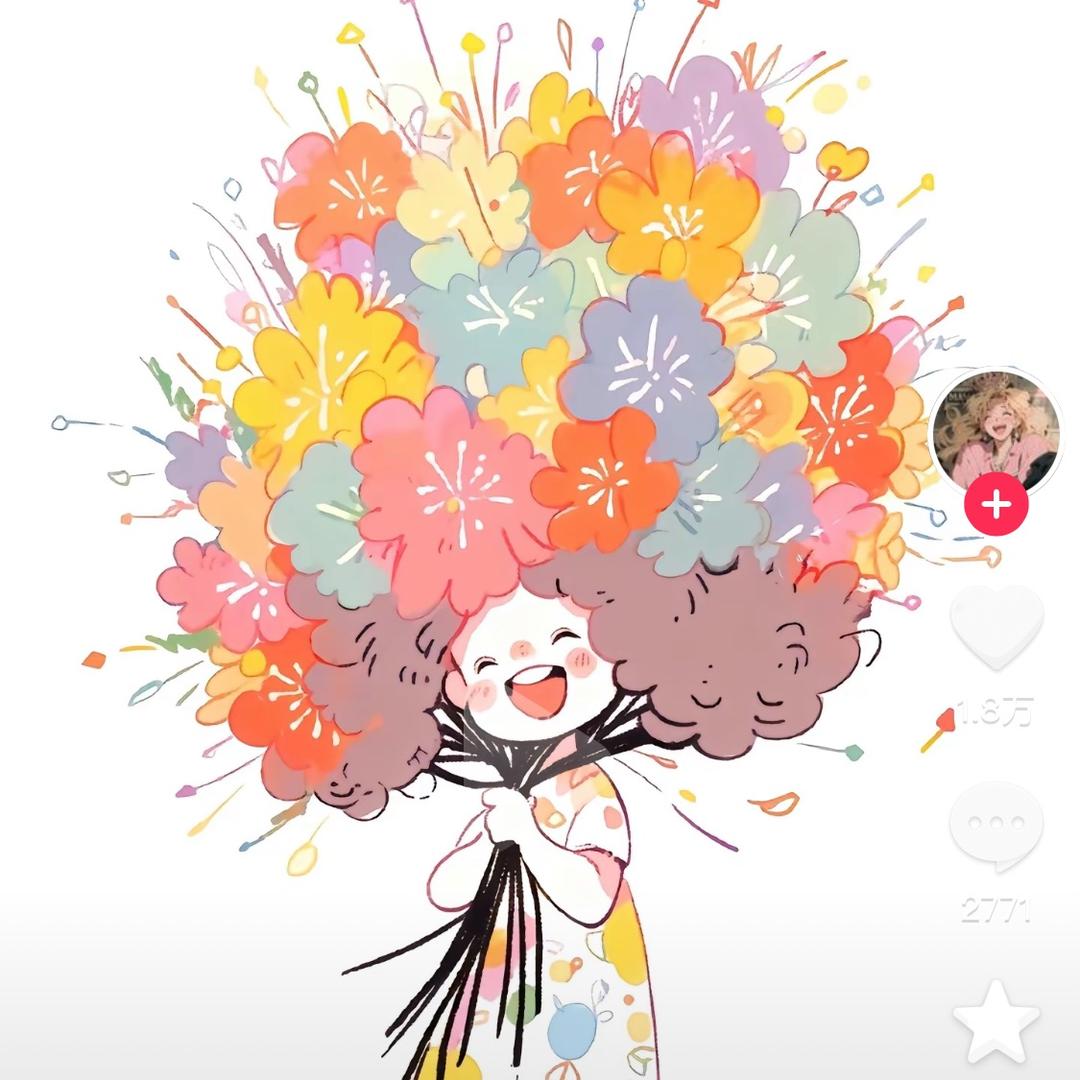Like this video with the heart icon
Image resolution: width=1080 pixels, height=1080 pixels.
pyautogui.click(x=996, y=627)
